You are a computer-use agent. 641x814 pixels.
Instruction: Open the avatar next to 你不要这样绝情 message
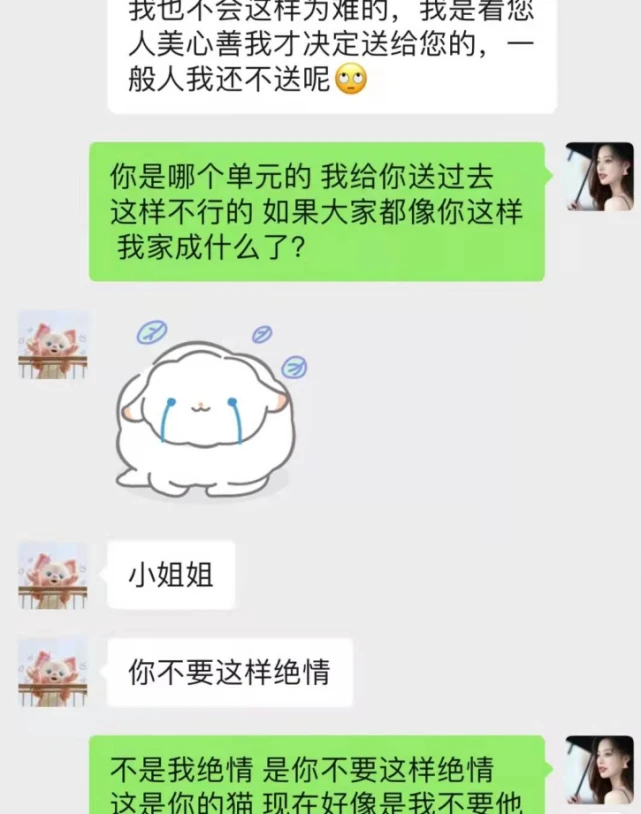coord(53,672)
